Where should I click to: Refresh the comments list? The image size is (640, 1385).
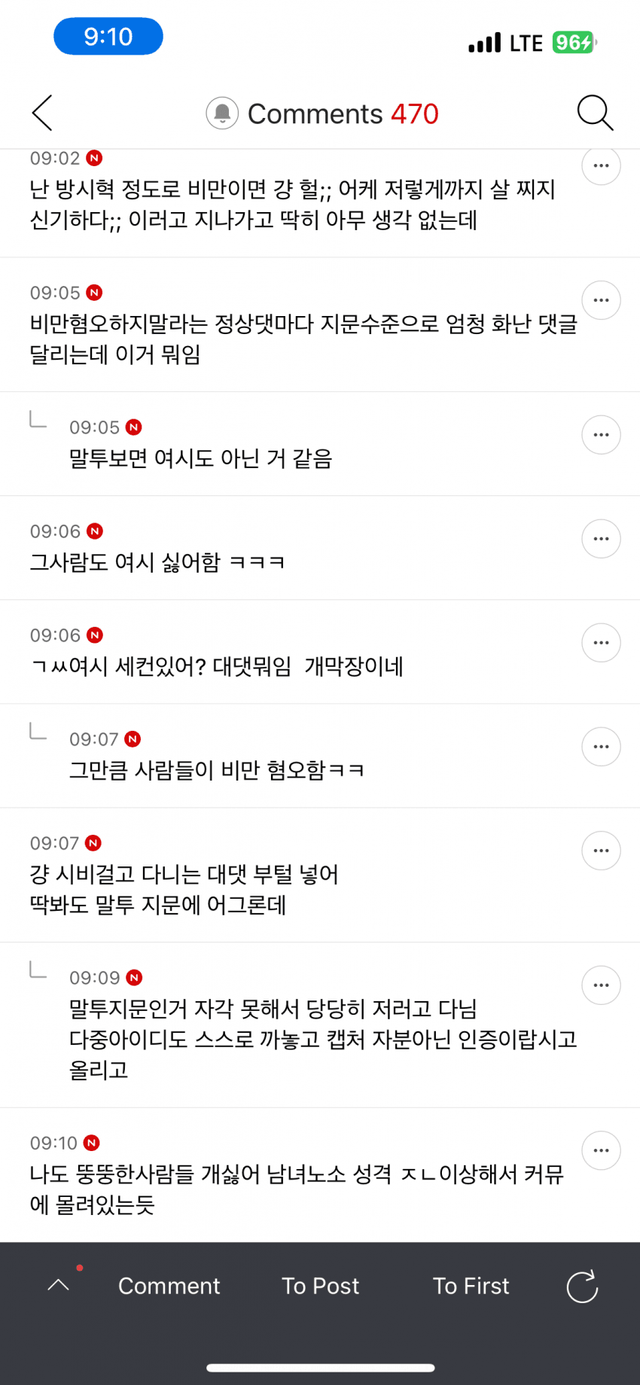[x=582, y=1286]
